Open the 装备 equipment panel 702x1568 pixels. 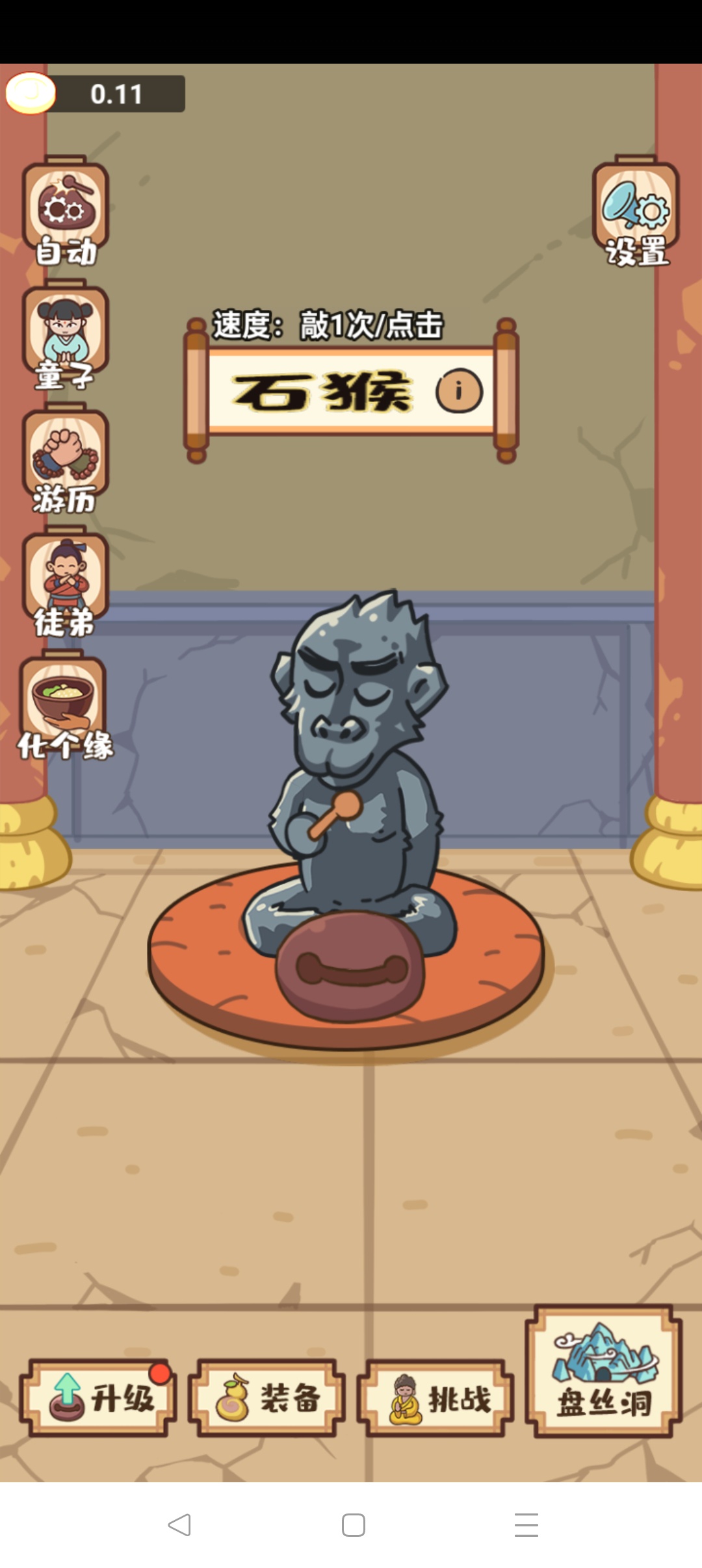(x=266, y=1398)
